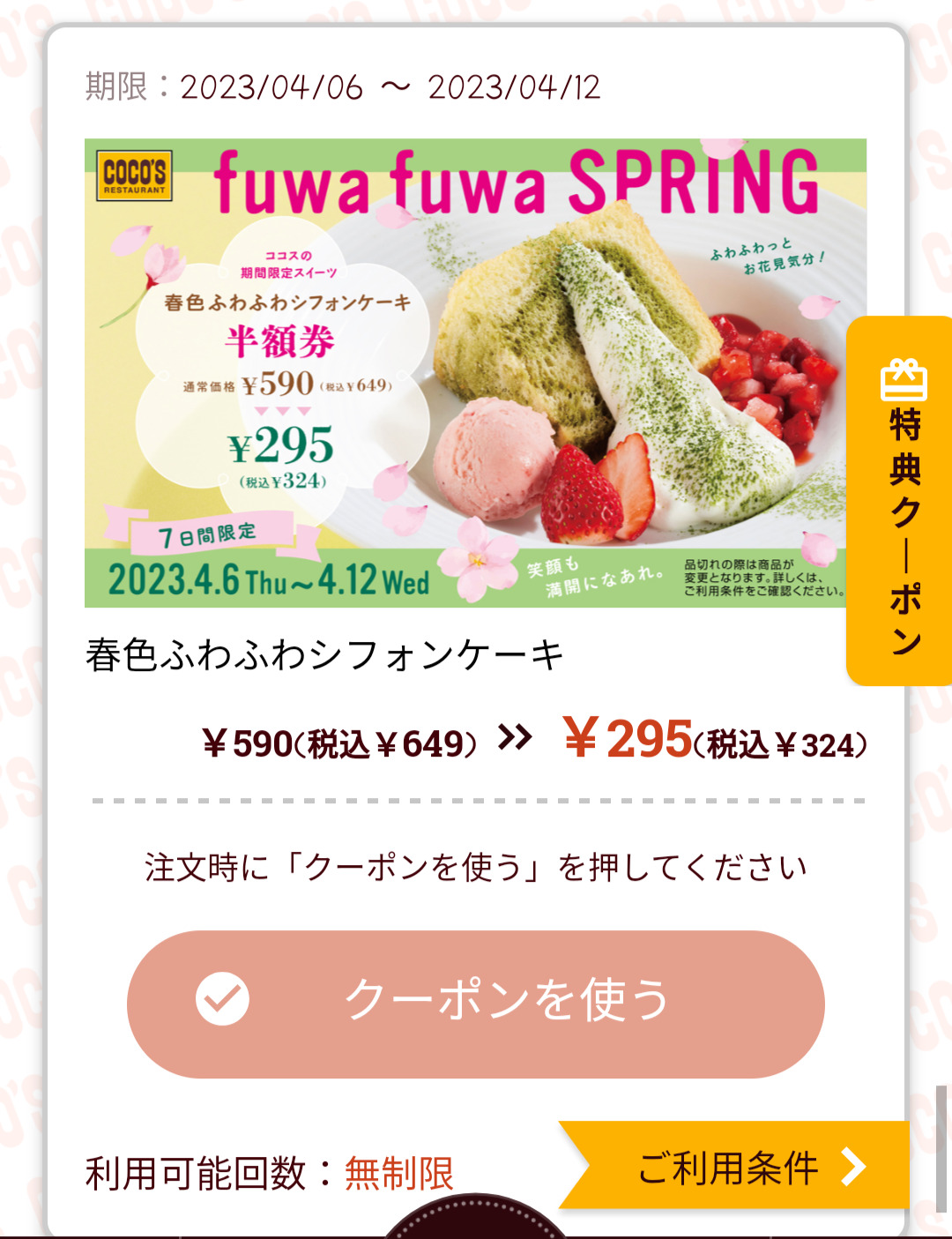Tap the クーポンを使う button
The height and width of the screenshot is (1239, 952).
tap(476, 1004)
